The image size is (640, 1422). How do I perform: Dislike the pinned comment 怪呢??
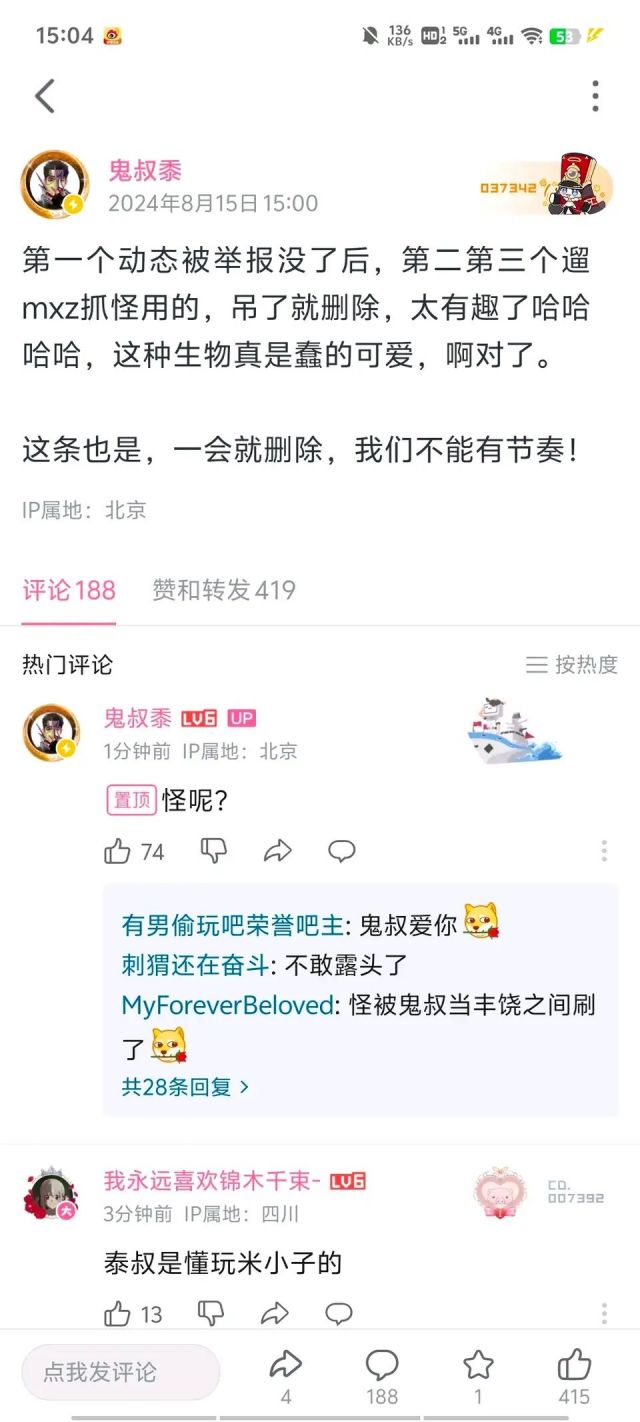(x=213, y=851)
